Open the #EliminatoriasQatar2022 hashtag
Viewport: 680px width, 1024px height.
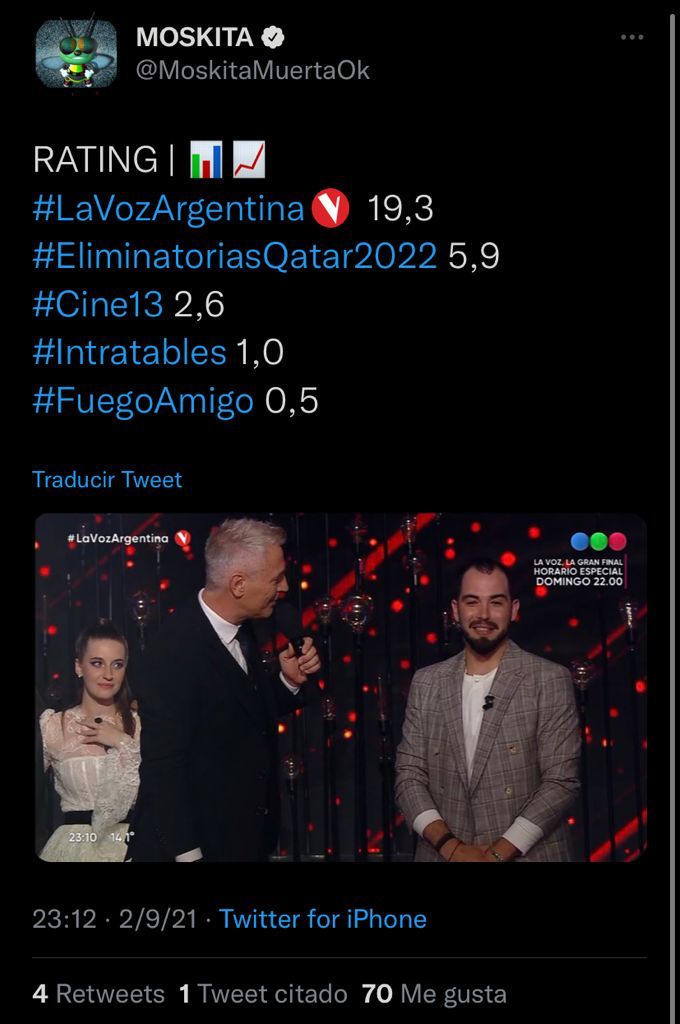coord(235,256)
